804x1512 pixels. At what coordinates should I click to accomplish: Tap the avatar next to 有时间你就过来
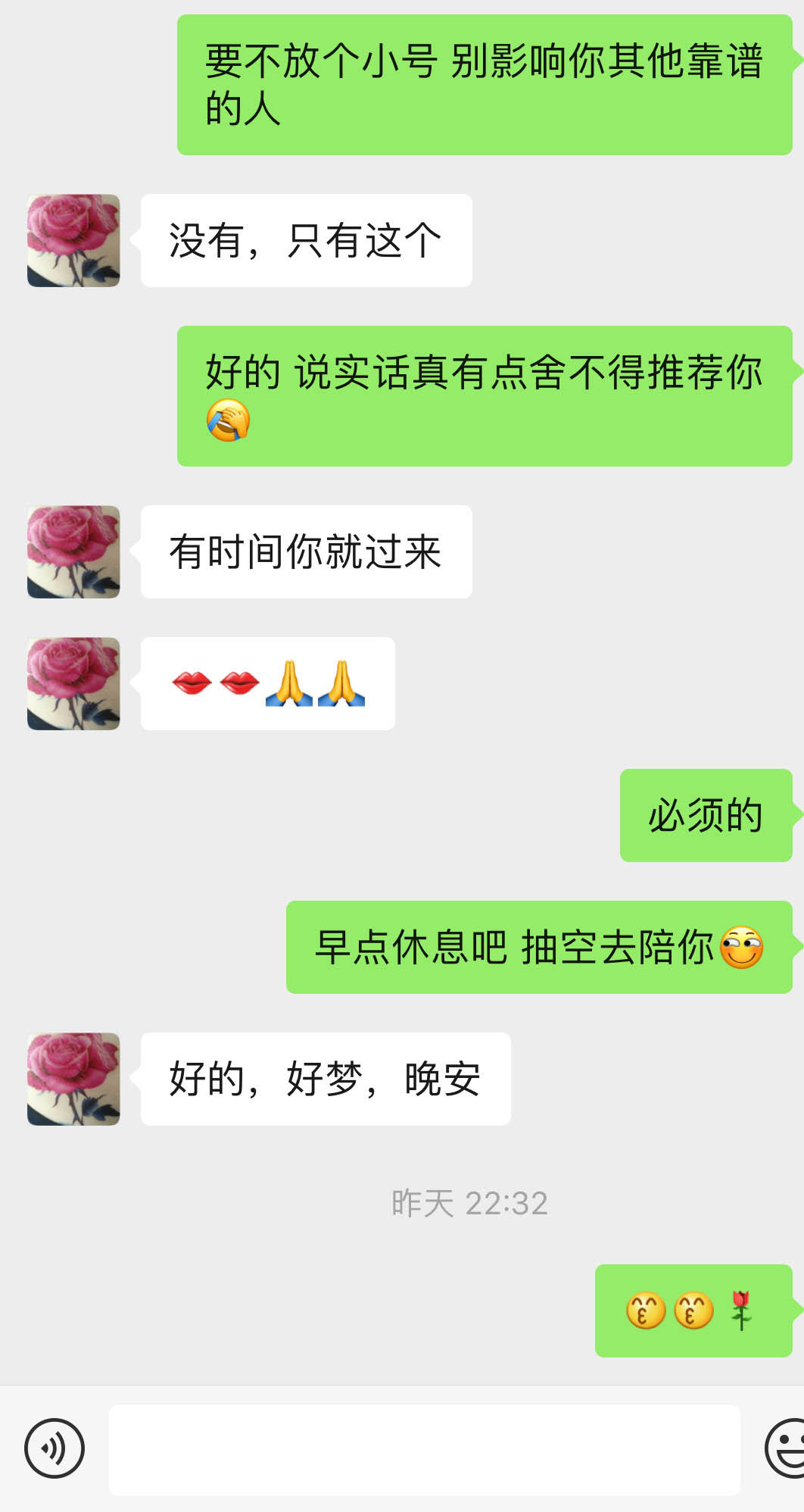[x=73, y=552]
